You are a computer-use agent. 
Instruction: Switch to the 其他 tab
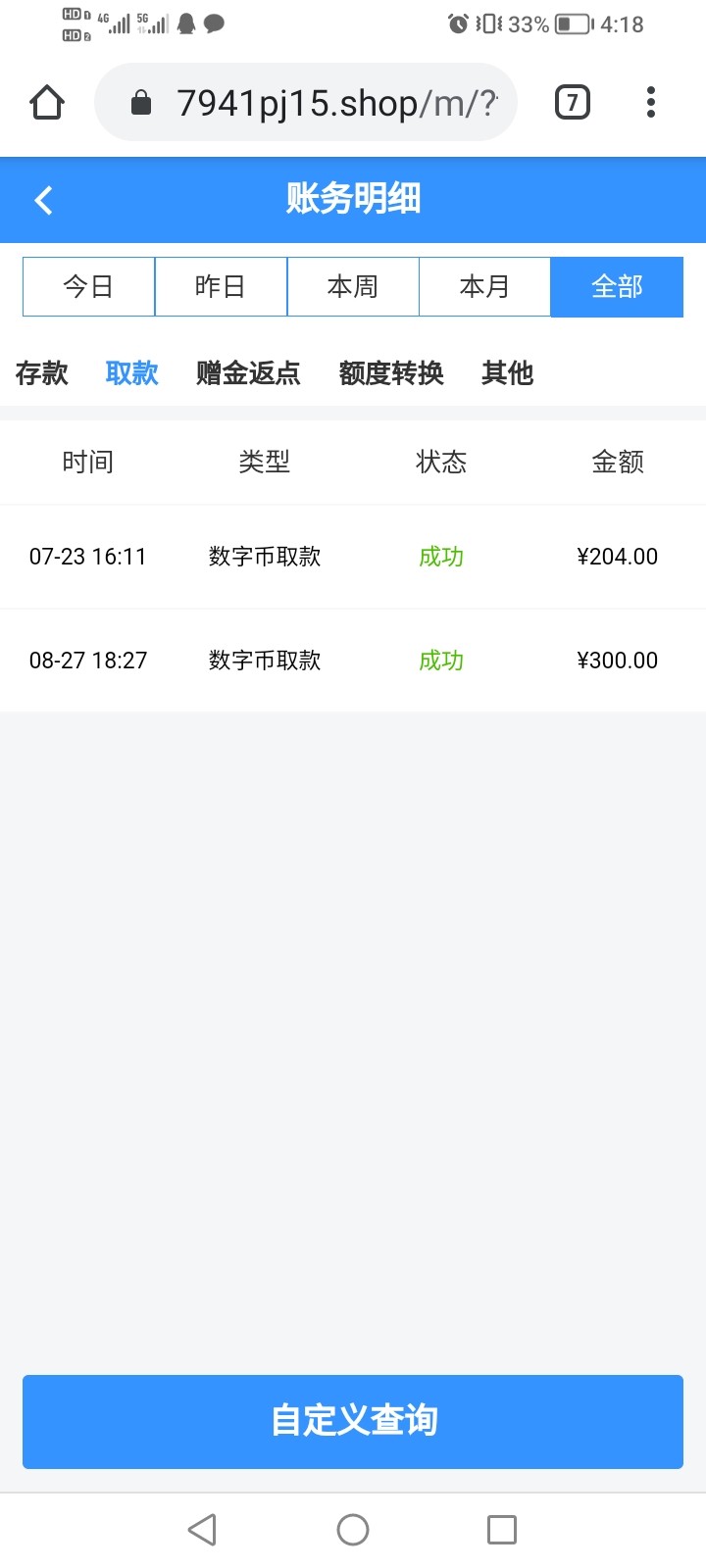507,373
